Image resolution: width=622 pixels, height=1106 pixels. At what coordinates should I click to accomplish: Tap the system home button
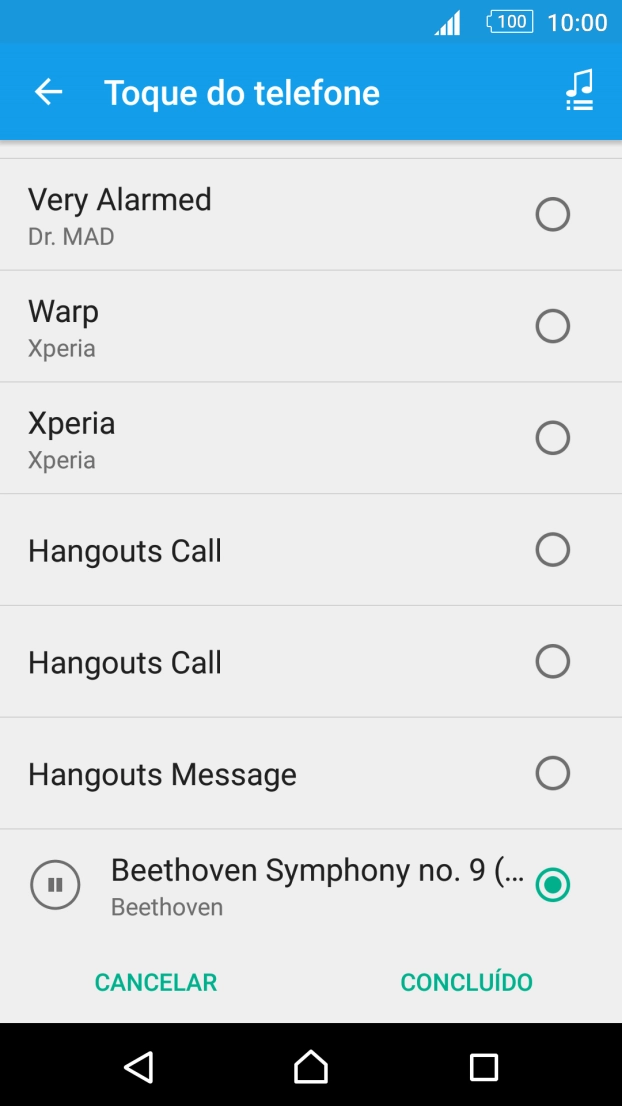coord(311,1066)
